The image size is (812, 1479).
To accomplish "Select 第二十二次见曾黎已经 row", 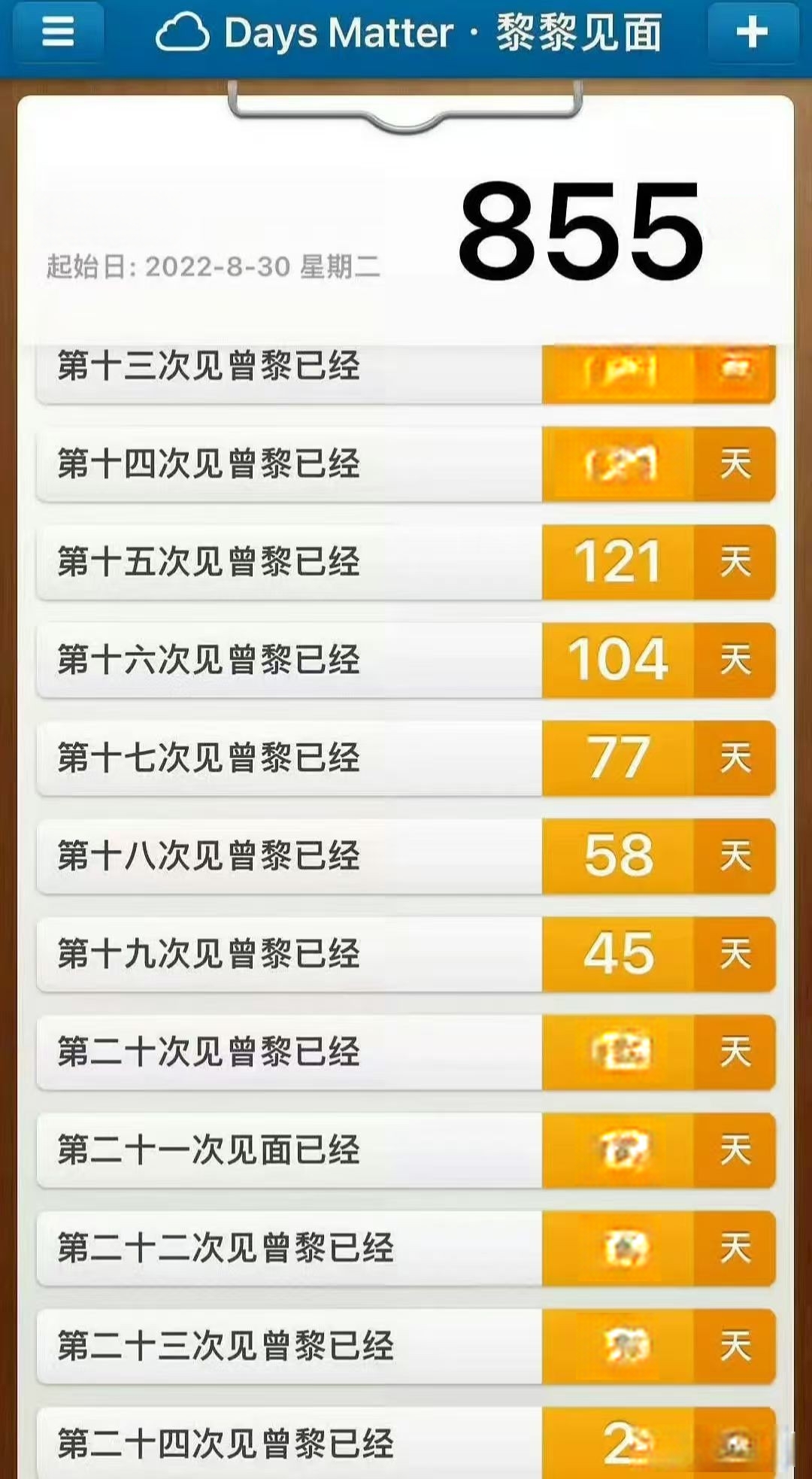I will (x=406, y=1248).
